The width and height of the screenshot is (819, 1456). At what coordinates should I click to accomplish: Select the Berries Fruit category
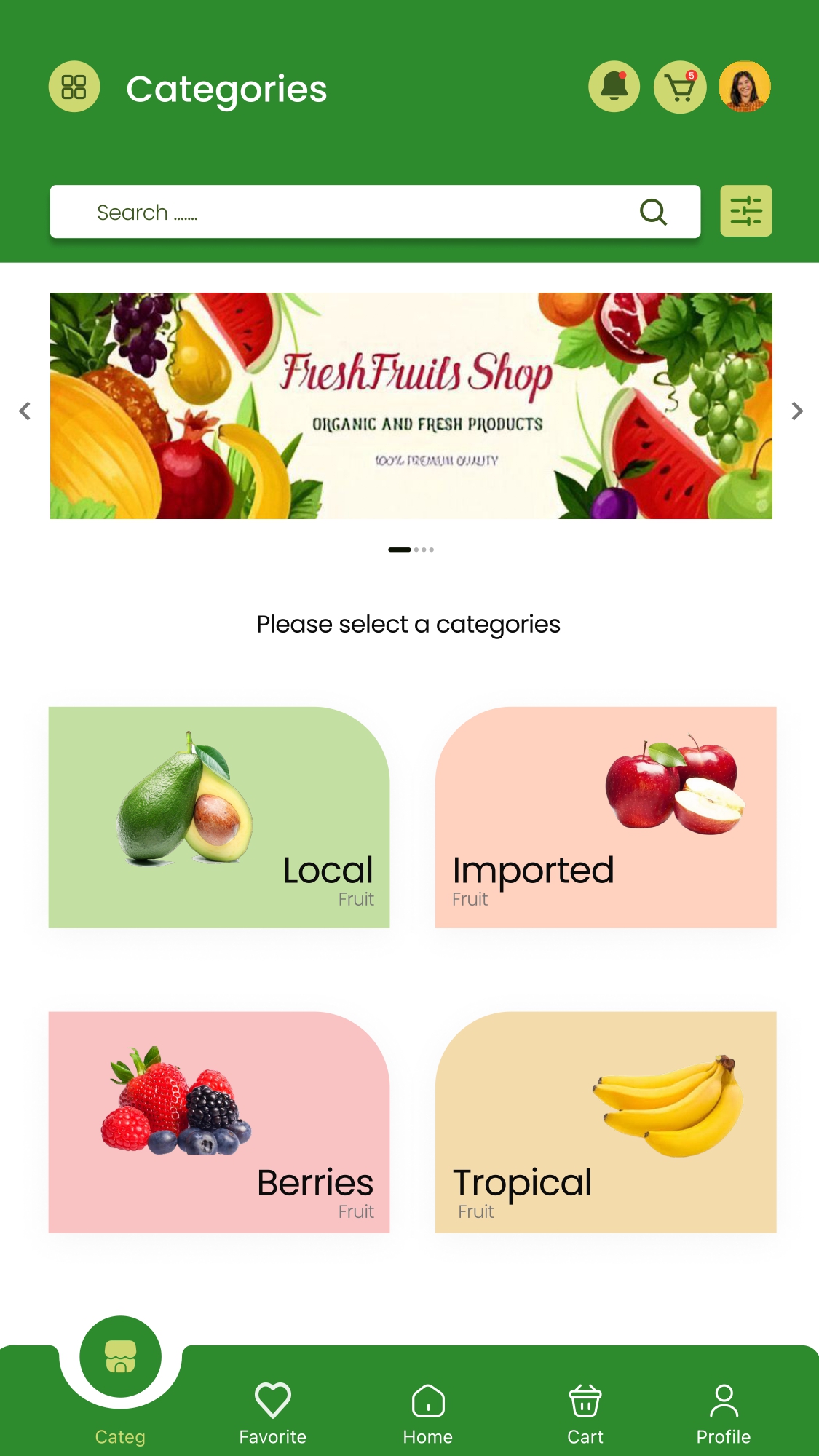click(x=219, y=1122)
